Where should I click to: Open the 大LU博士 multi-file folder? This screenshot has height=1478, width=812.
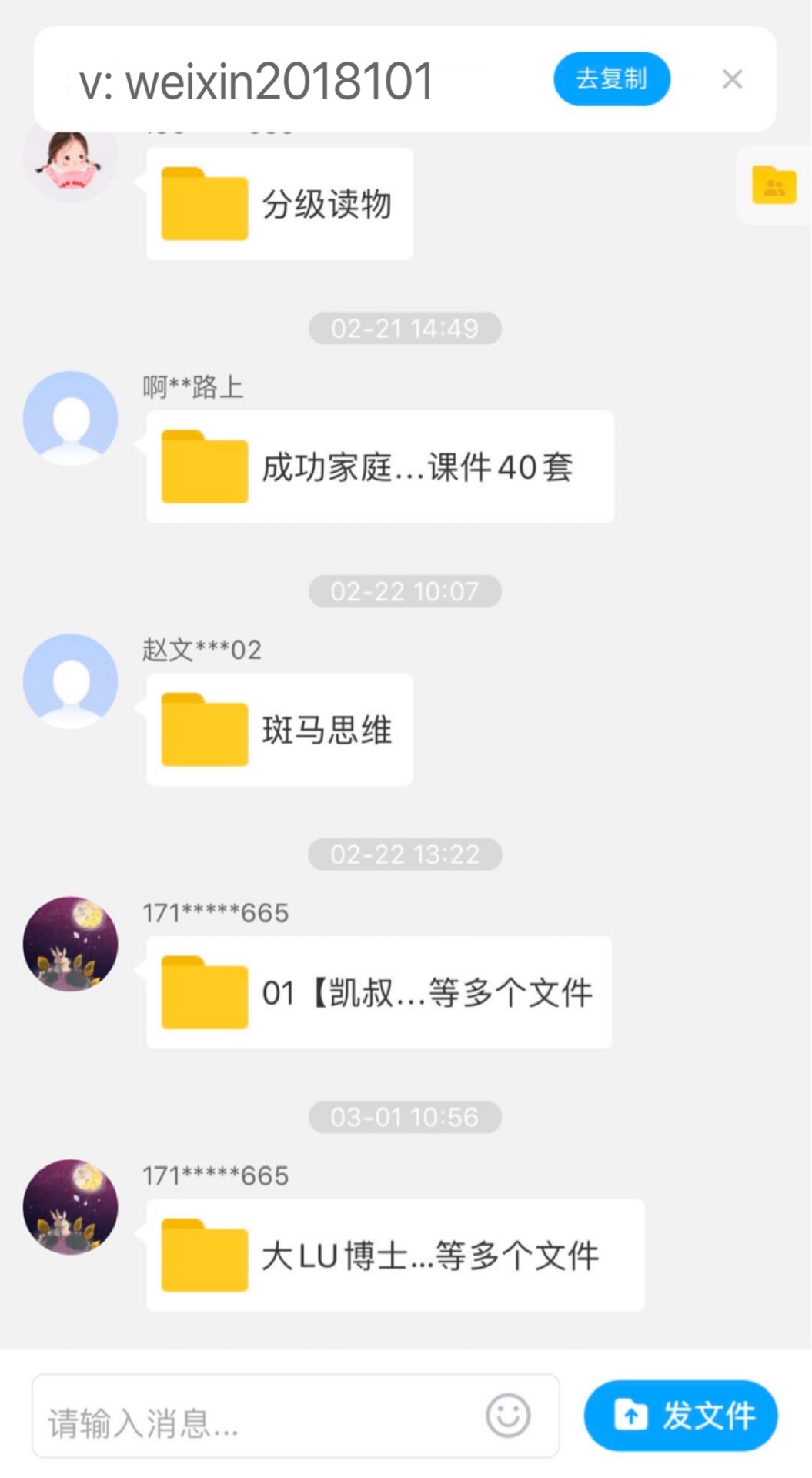393,1255
